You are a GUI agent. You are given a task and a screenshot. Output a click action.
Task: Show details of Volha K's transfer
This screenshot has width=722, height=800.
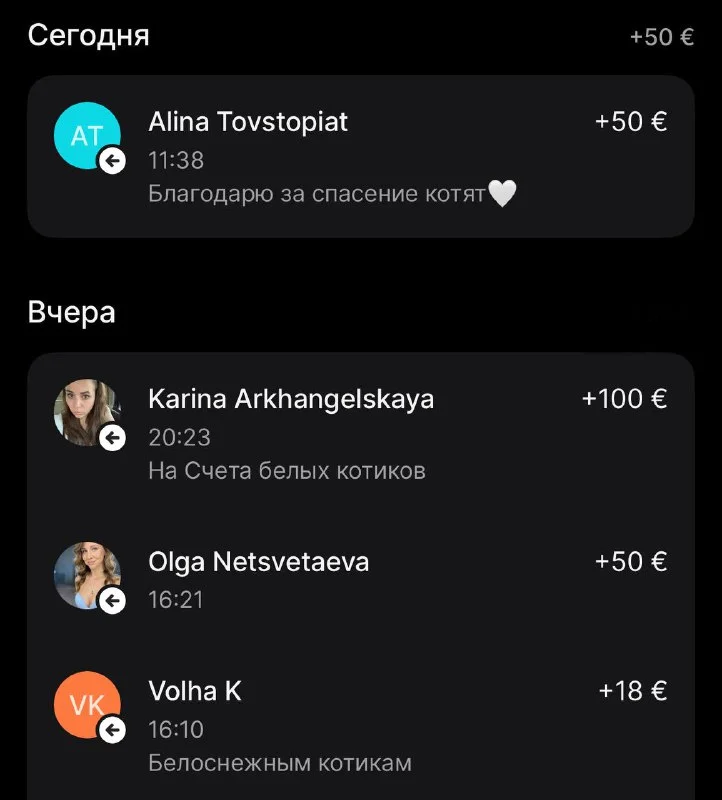[360, 726]
